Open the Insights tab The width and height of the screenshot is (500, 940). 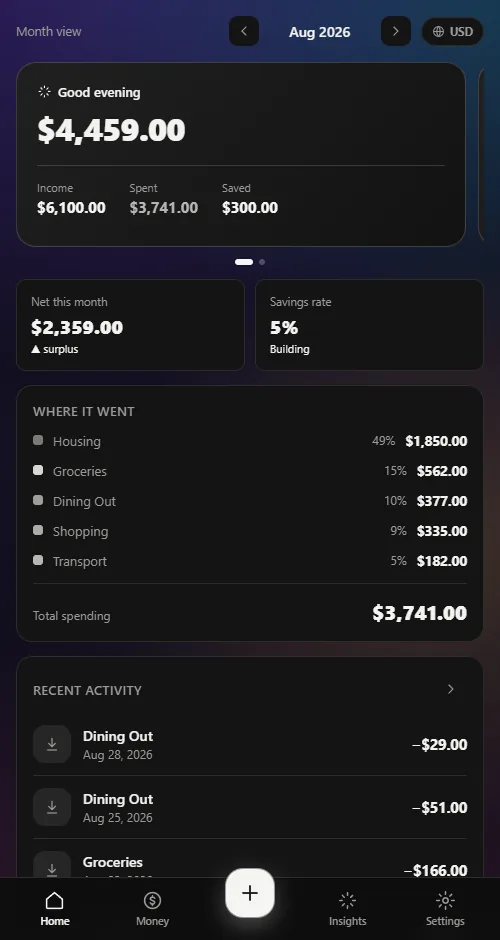click(347, 909)
